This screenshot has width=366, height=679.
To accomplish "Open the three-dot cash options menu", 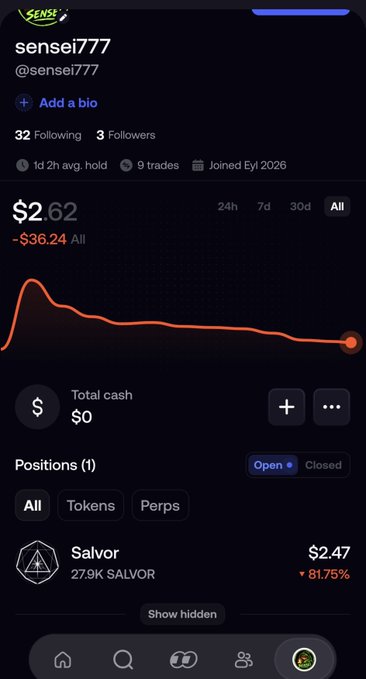I will click(331, 407).
